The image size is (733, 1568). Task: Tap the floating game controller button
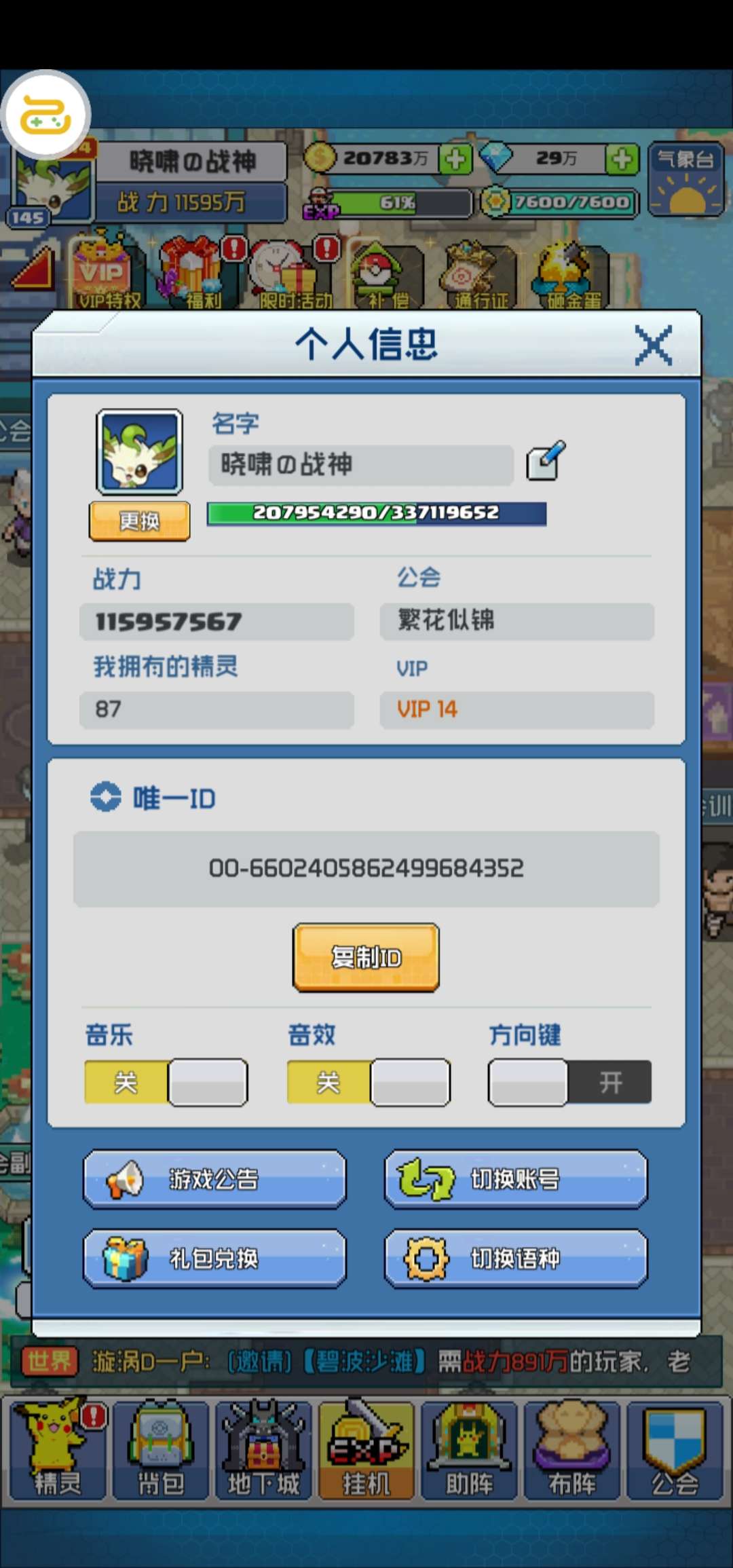coord(46,115)
